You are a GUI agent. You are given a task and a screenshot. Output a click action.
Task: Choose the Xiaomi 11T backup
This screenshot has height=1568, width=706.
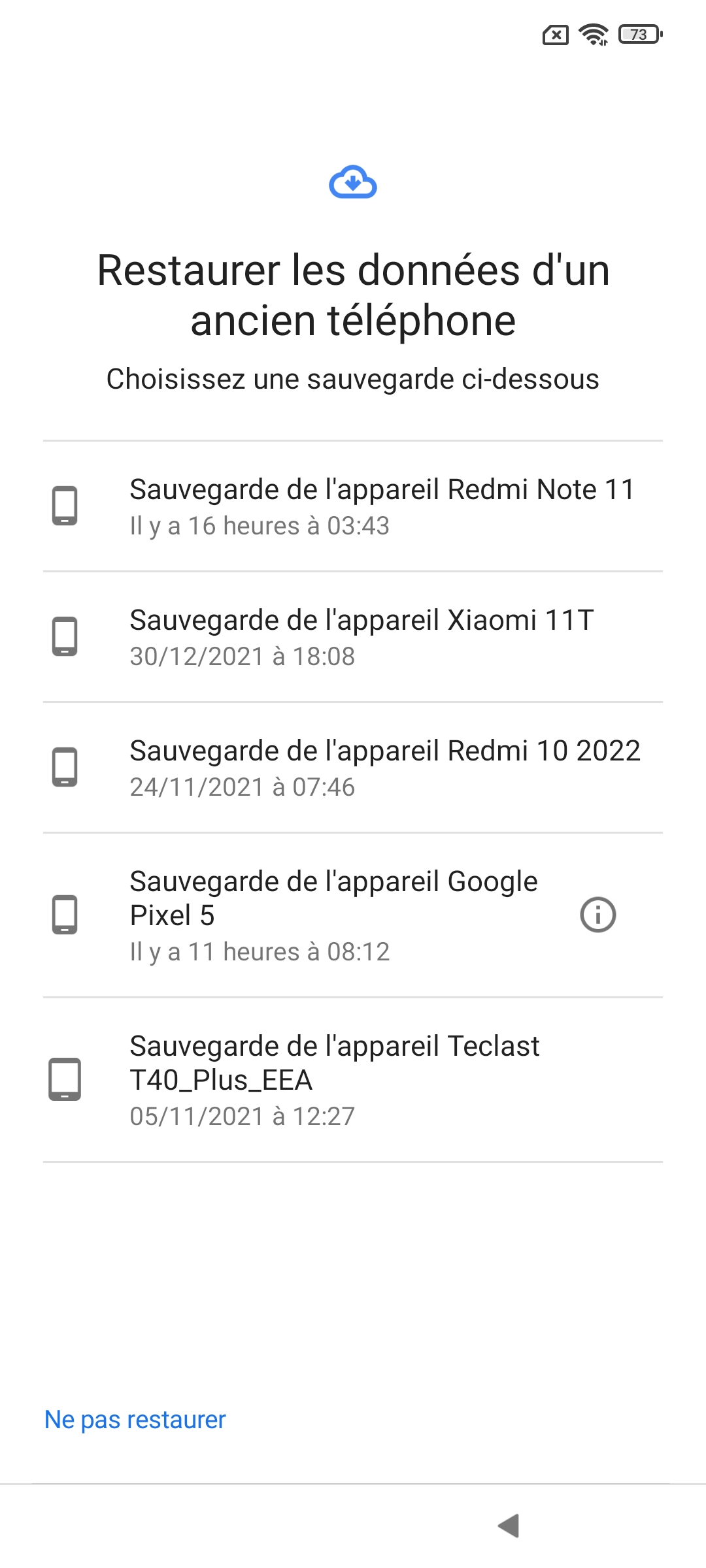point(353,637)
